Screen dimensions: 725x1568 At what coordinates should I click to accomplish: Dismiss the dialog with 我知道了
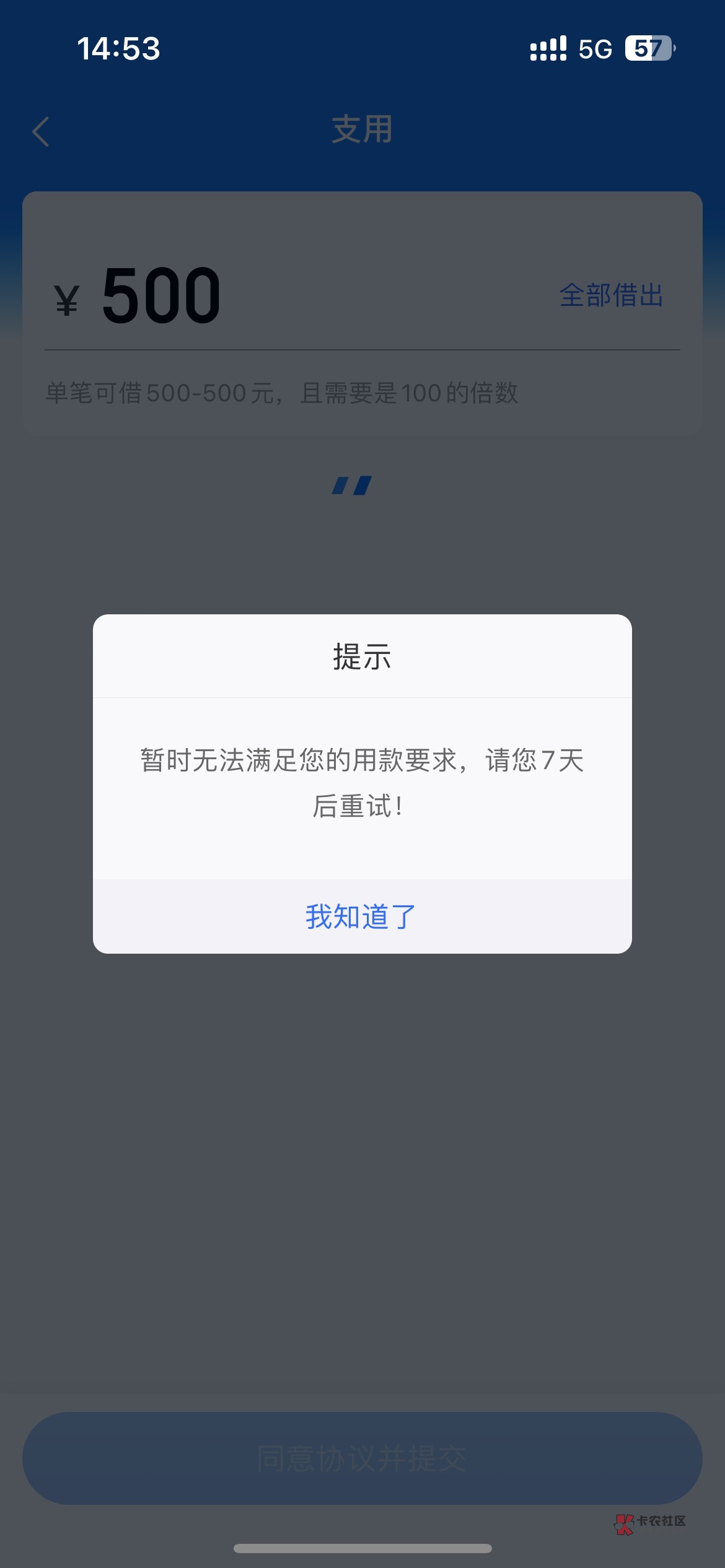point(362,917)
